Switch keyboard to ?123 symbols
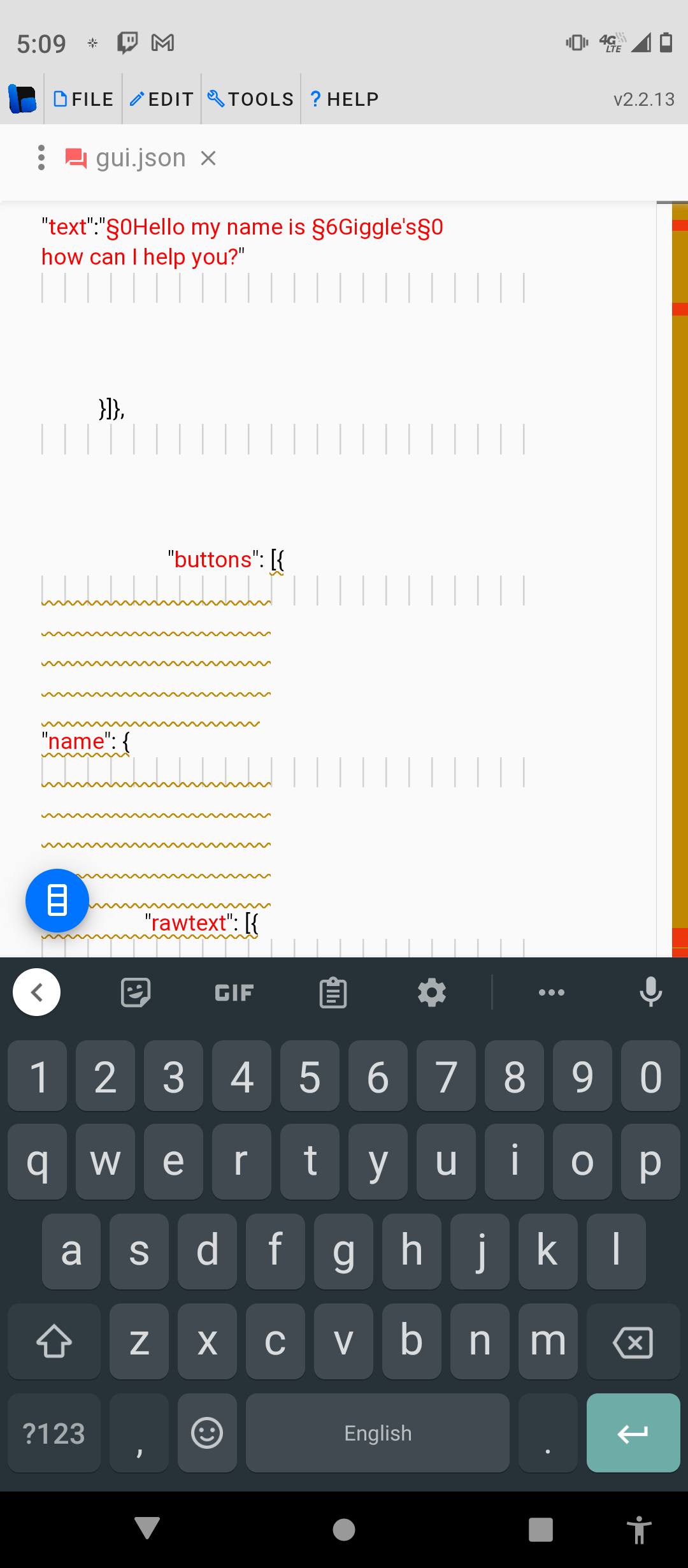The height and width of the screenshot is (1568, 688). coord(54,1434)
